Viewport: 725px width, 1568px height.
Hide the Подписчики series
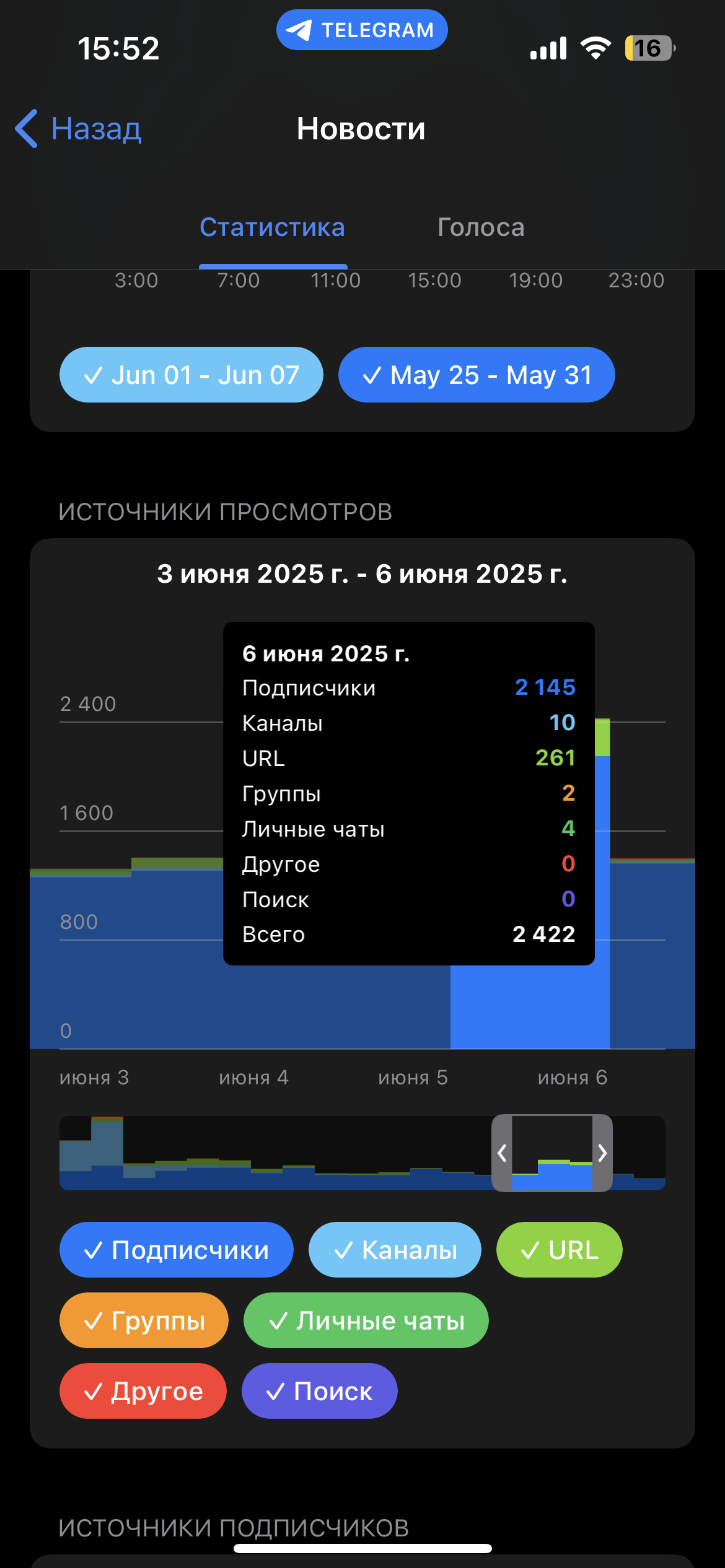click(176, 1250)
